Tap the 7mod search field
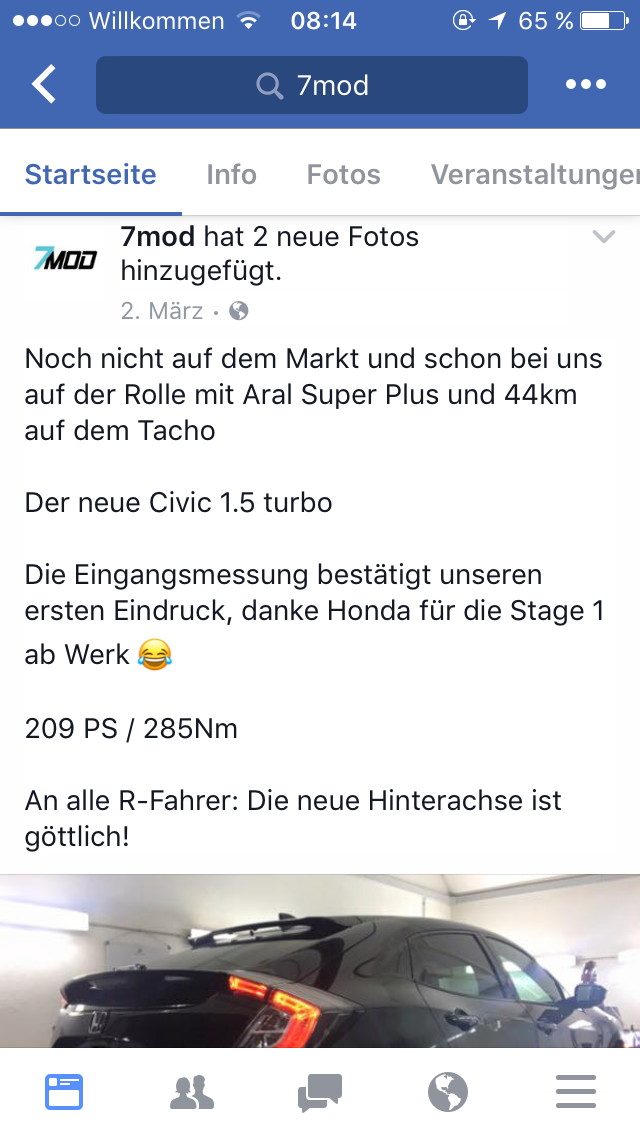Screen dimensions: 640x1136 [311, 85]
